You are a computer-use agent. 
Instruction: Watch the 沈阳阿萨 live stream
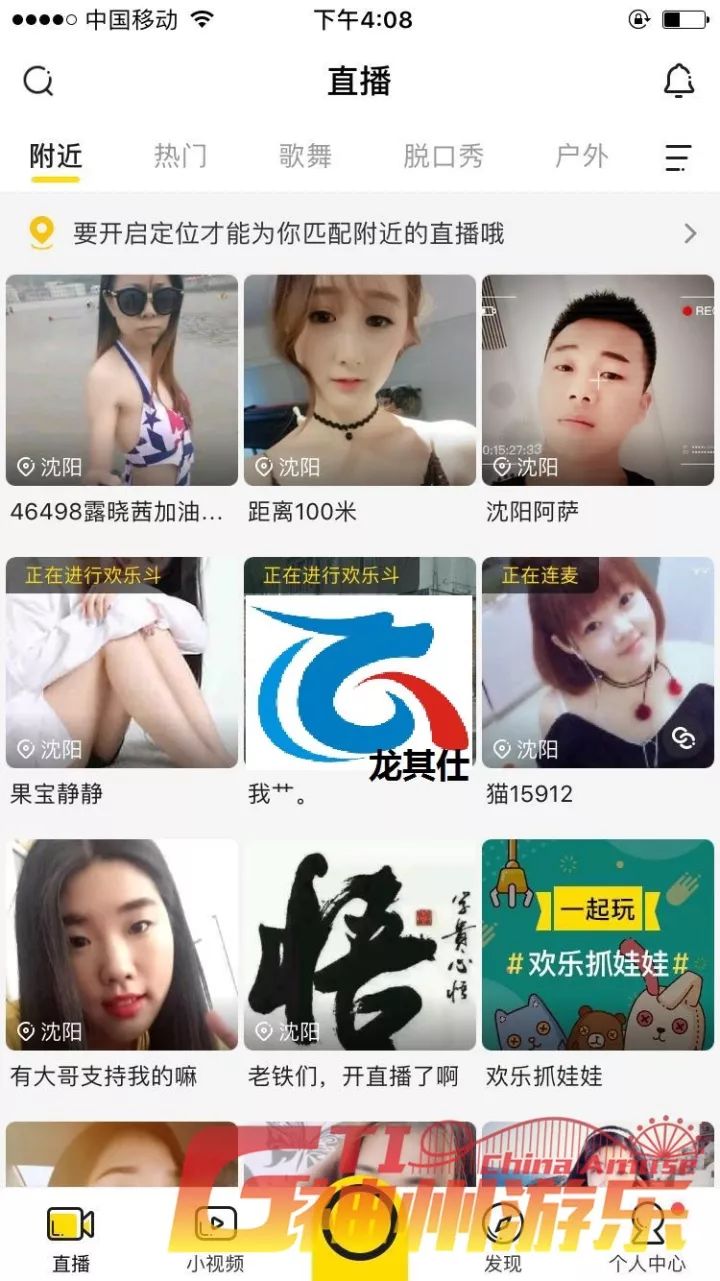click(x=597, y=381)
